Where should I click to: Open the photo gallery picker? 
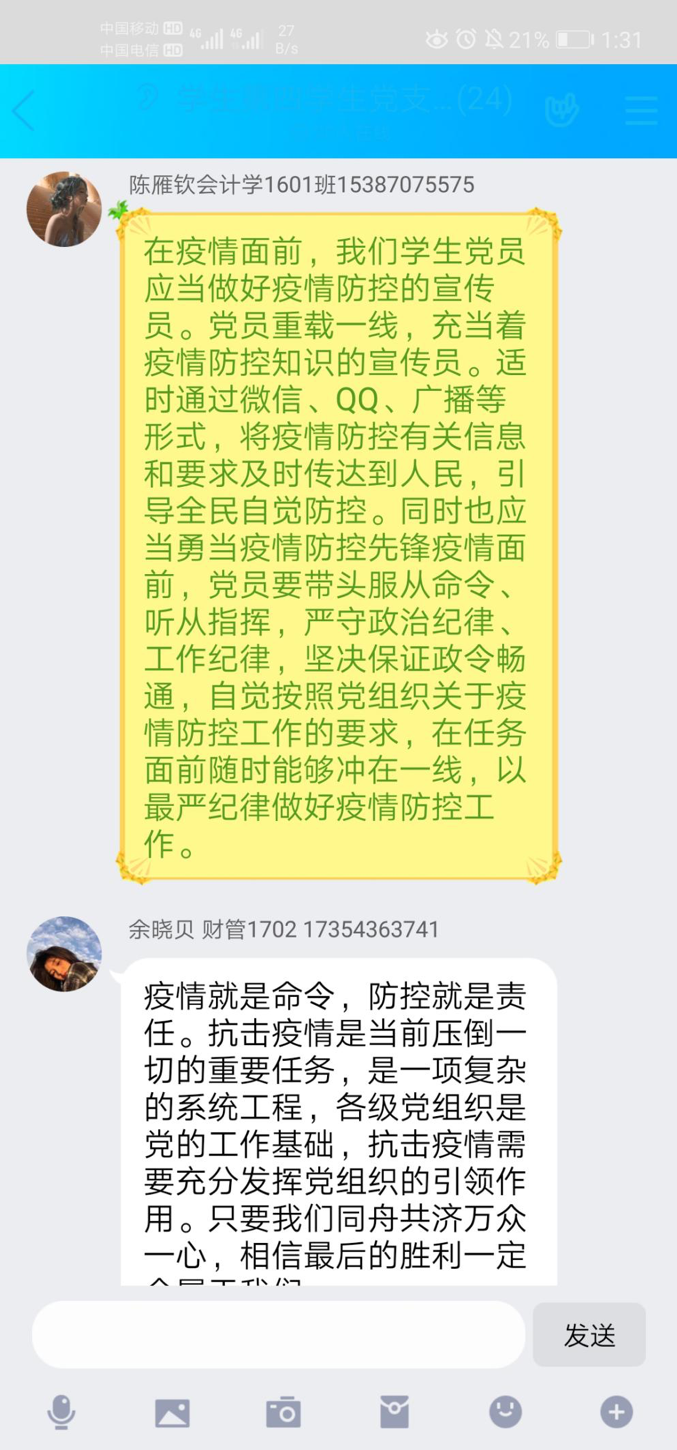tap(172, 1412)
